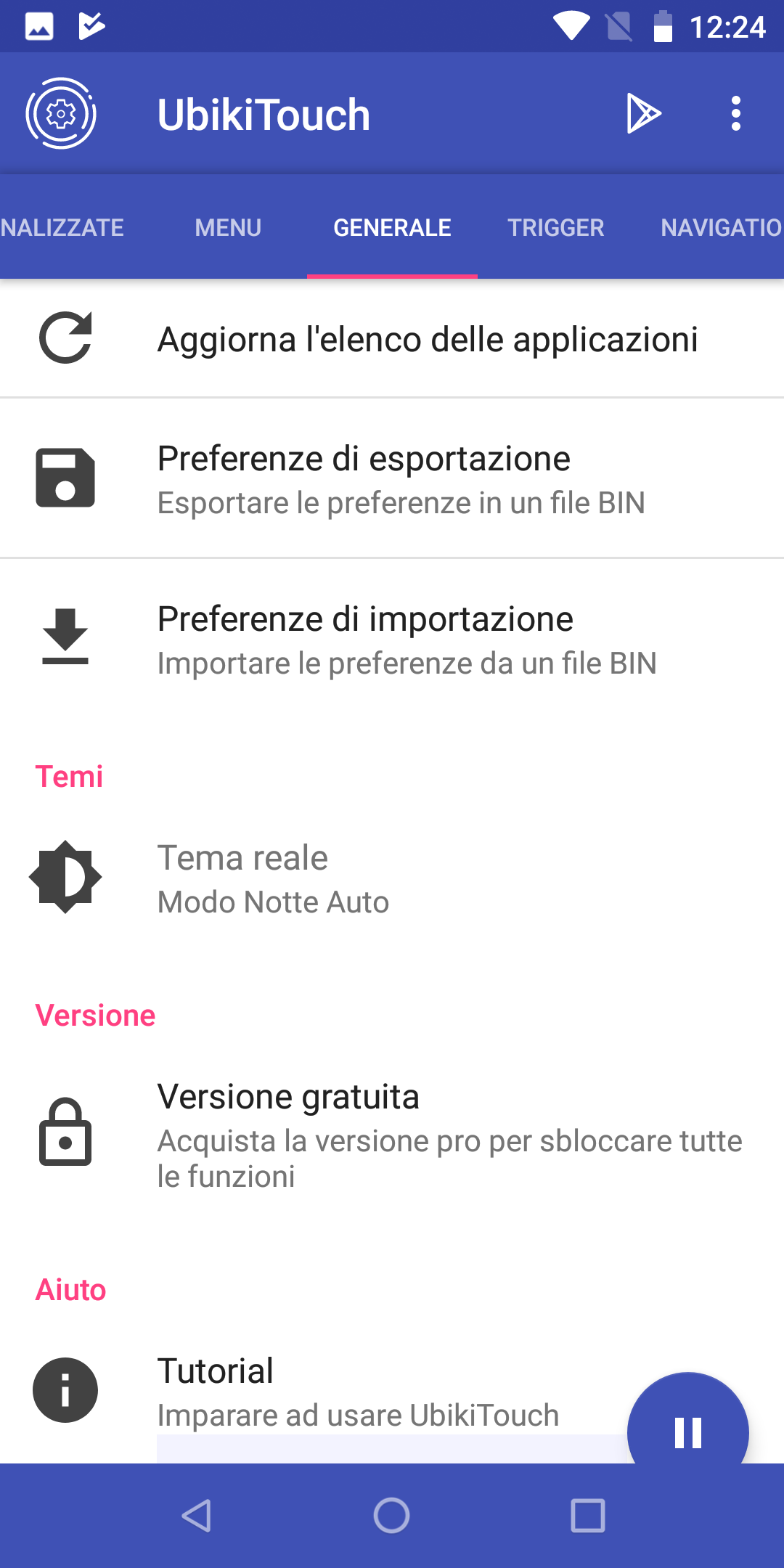The image size is (784, 1568).
Task: Select the GENERALE tab
Action: (x=392, y=228)
